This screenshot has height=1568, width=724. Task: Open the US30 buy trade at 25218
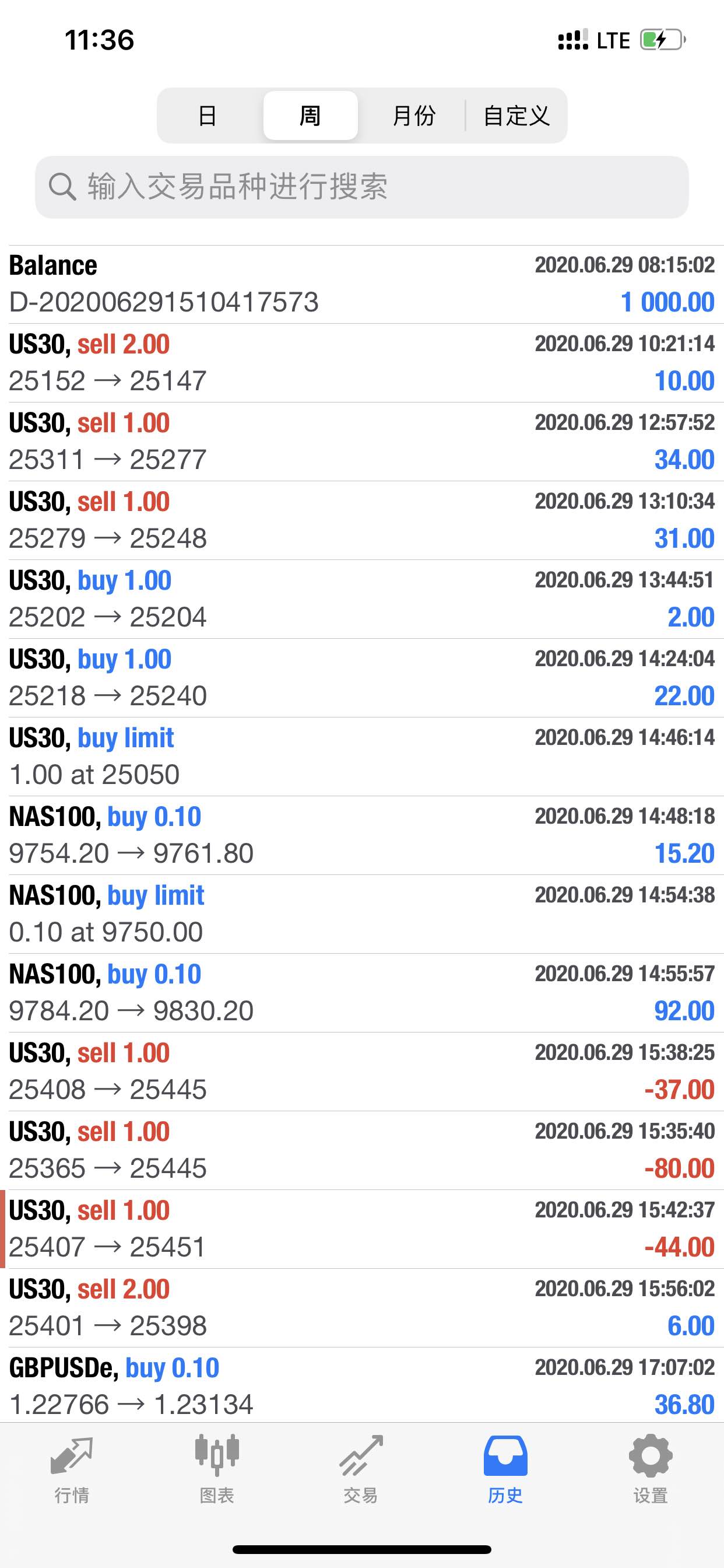pos(362,677)
